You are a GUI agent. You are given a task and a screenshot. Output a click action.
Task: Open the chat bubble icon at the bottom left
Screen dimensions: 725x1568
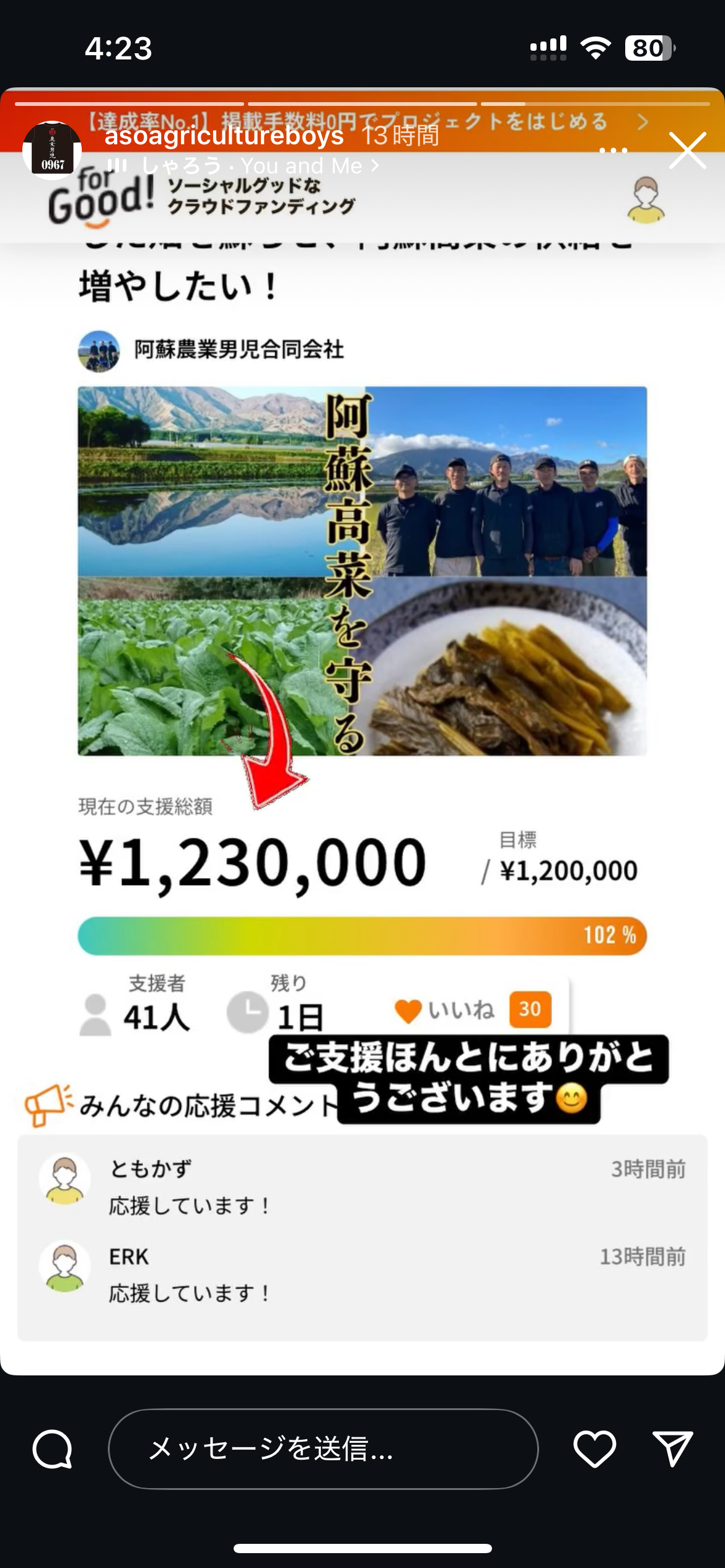click(53, 1449)
